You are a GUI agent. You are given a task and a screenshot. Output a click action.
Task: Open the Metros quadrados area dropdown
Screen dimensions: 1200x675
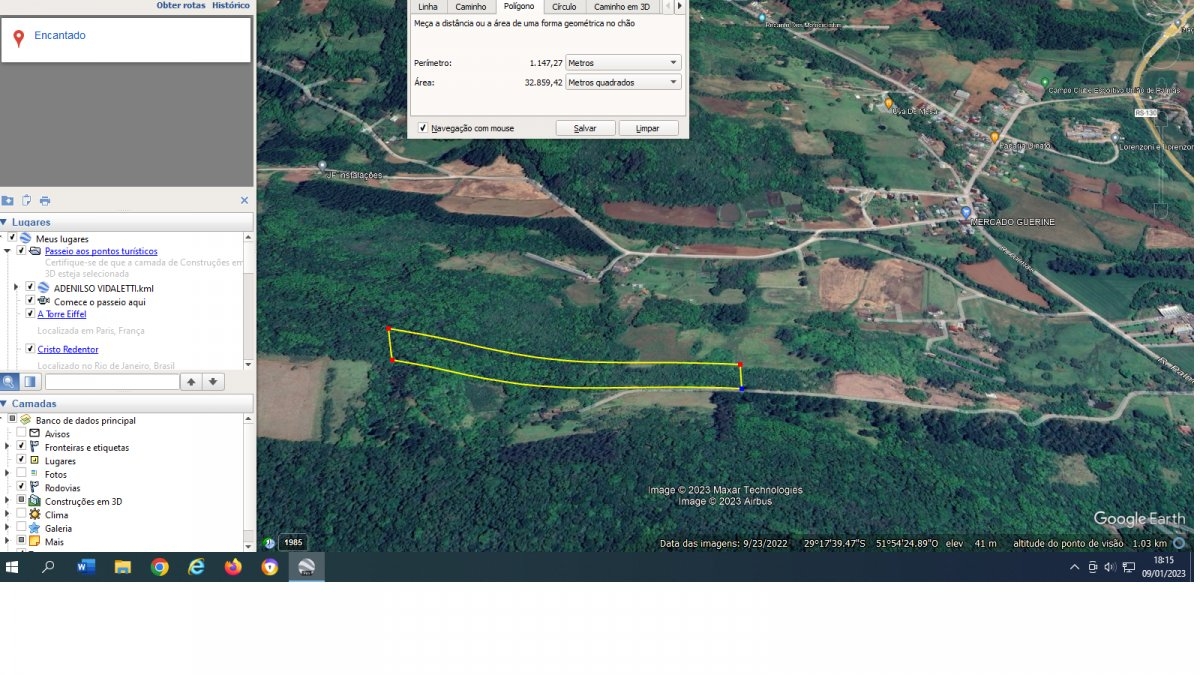coord(623,83)
